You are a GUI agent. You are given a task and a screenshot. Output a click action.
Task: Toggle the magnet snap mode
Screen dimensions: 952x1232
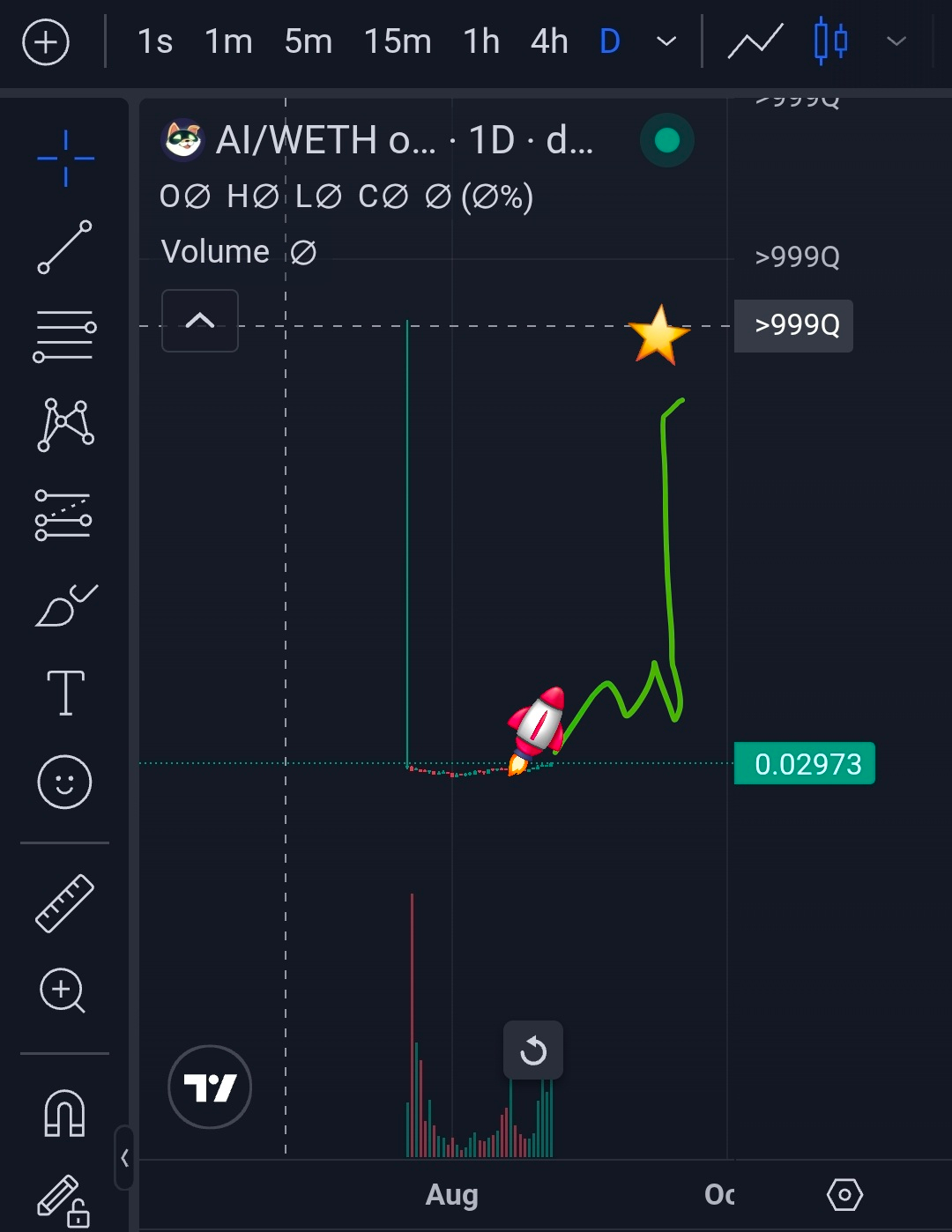(x=64, y=1113)
